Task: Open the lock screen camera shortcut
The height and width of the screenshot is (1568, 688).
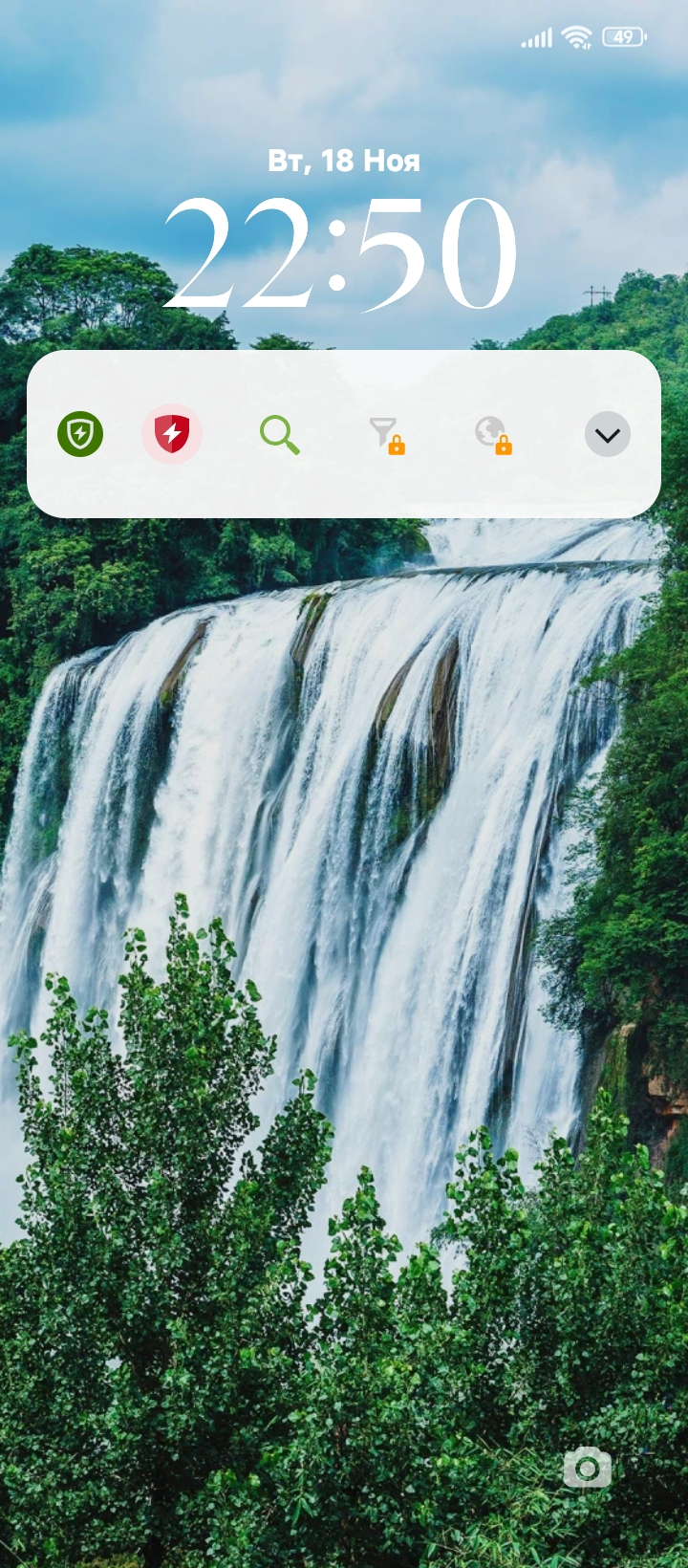Action: [x=587, y=1468]
